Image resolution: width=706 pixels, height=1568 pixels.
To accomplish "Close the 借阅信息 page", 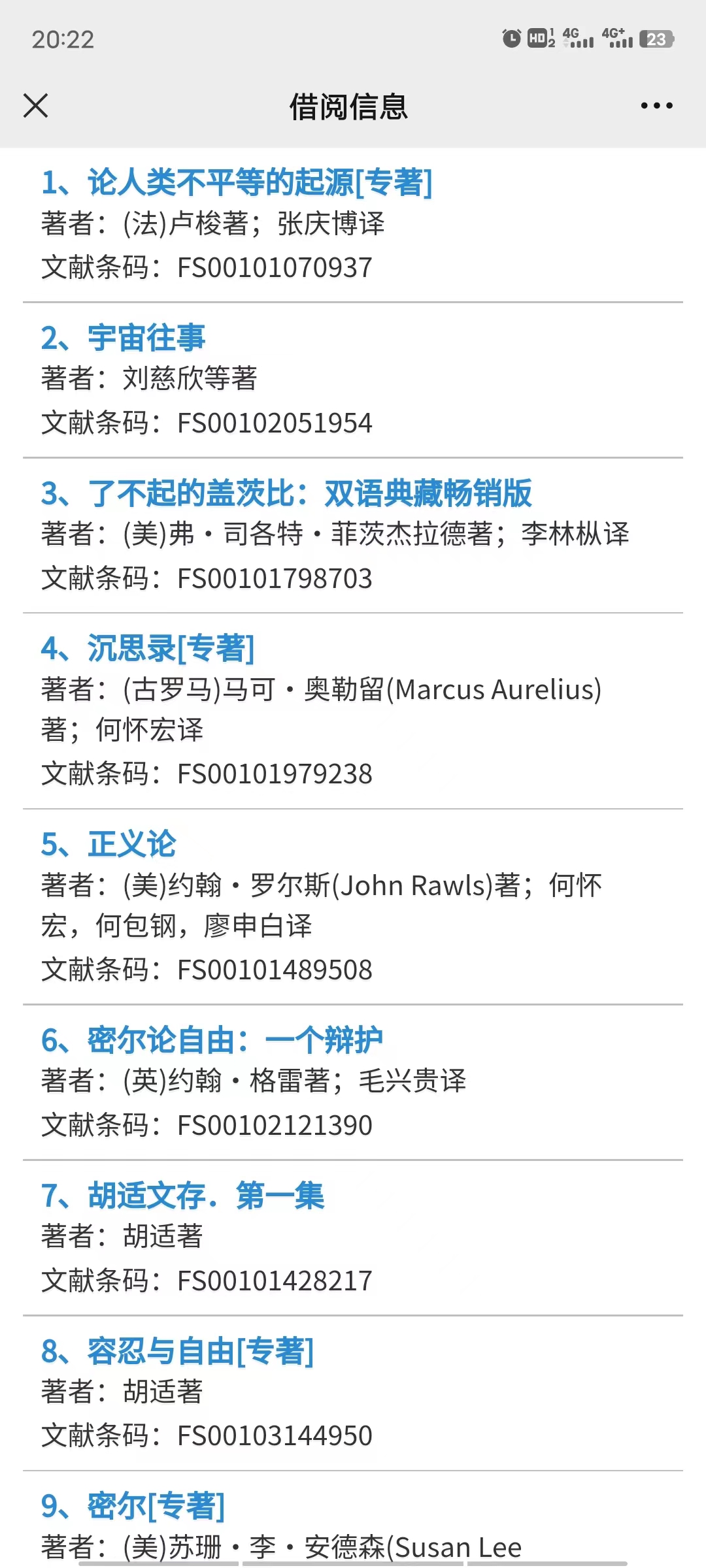I will (36, 106).
